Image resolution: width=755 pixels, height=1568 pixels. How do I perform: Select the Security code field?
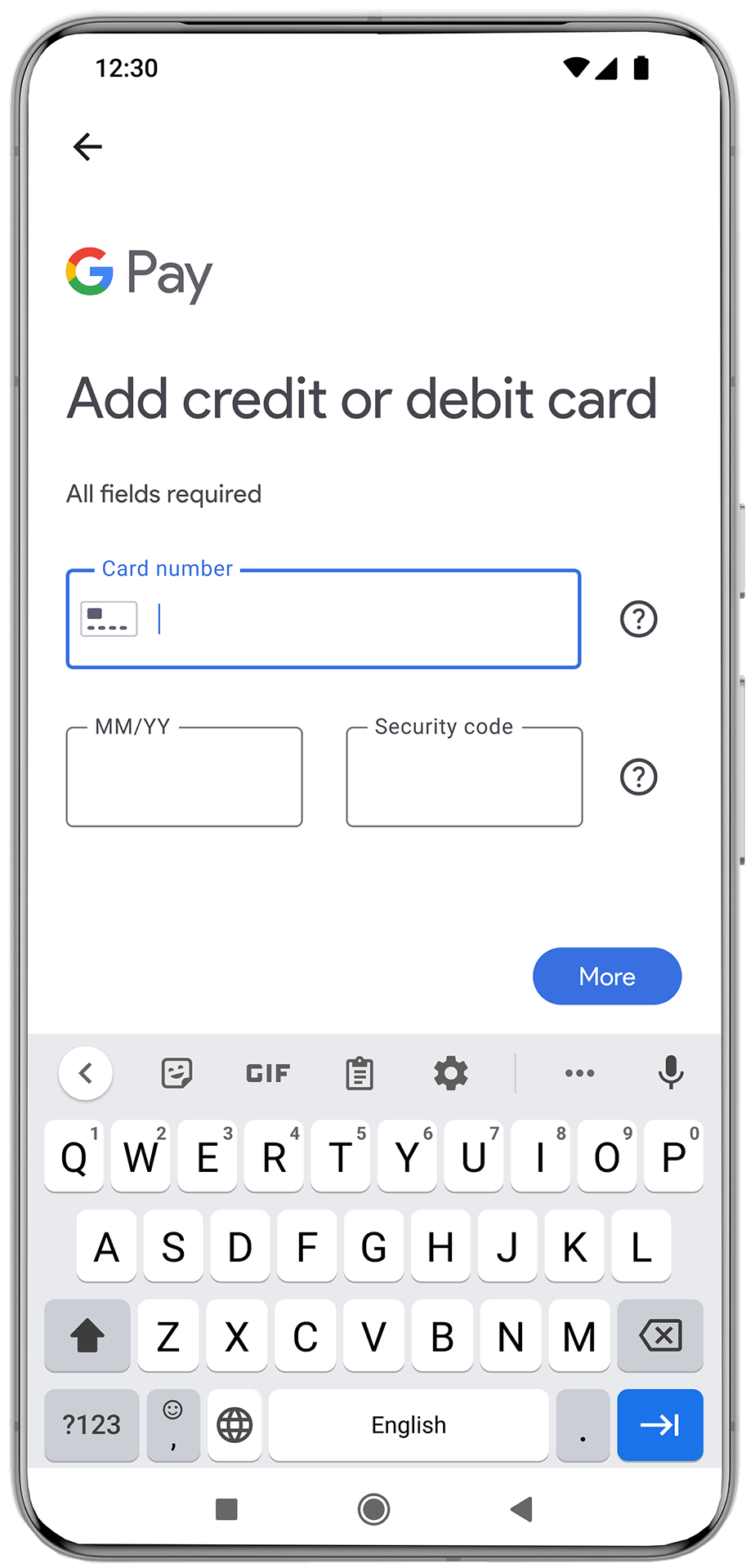(464, 777)
